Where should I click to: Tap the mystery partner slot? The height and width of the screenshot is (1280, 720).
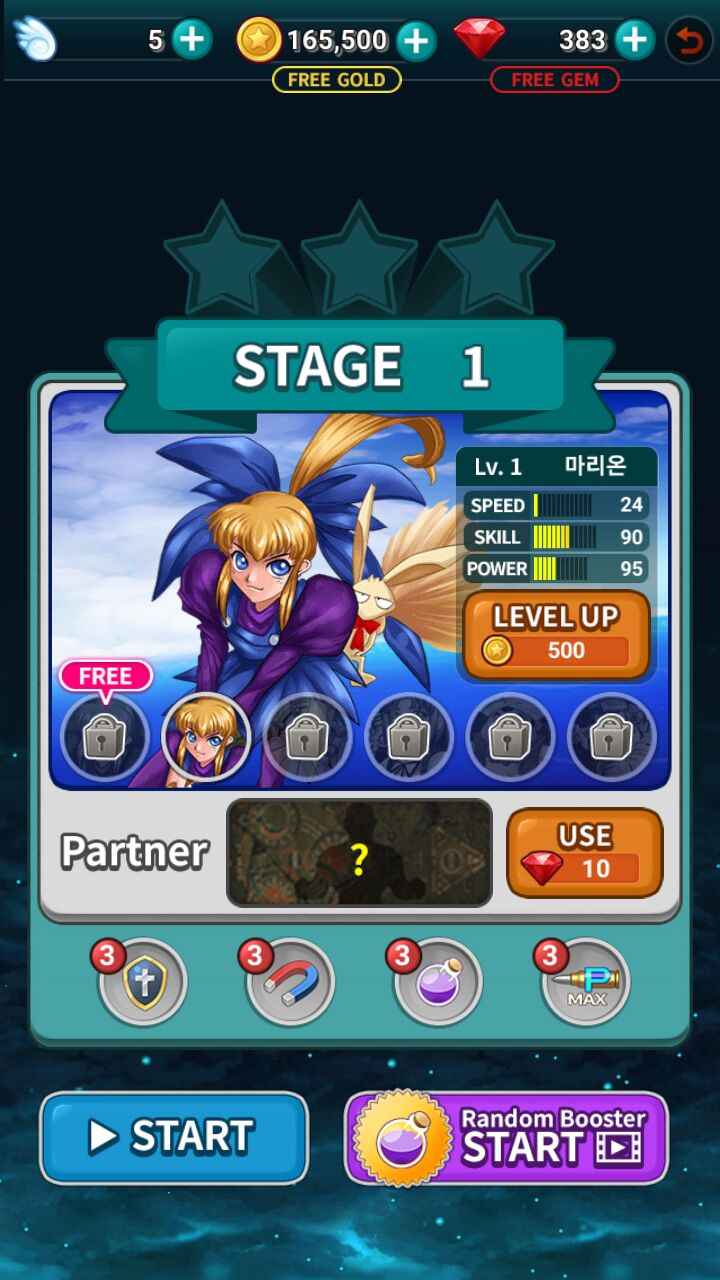click(x=360, y=853)
